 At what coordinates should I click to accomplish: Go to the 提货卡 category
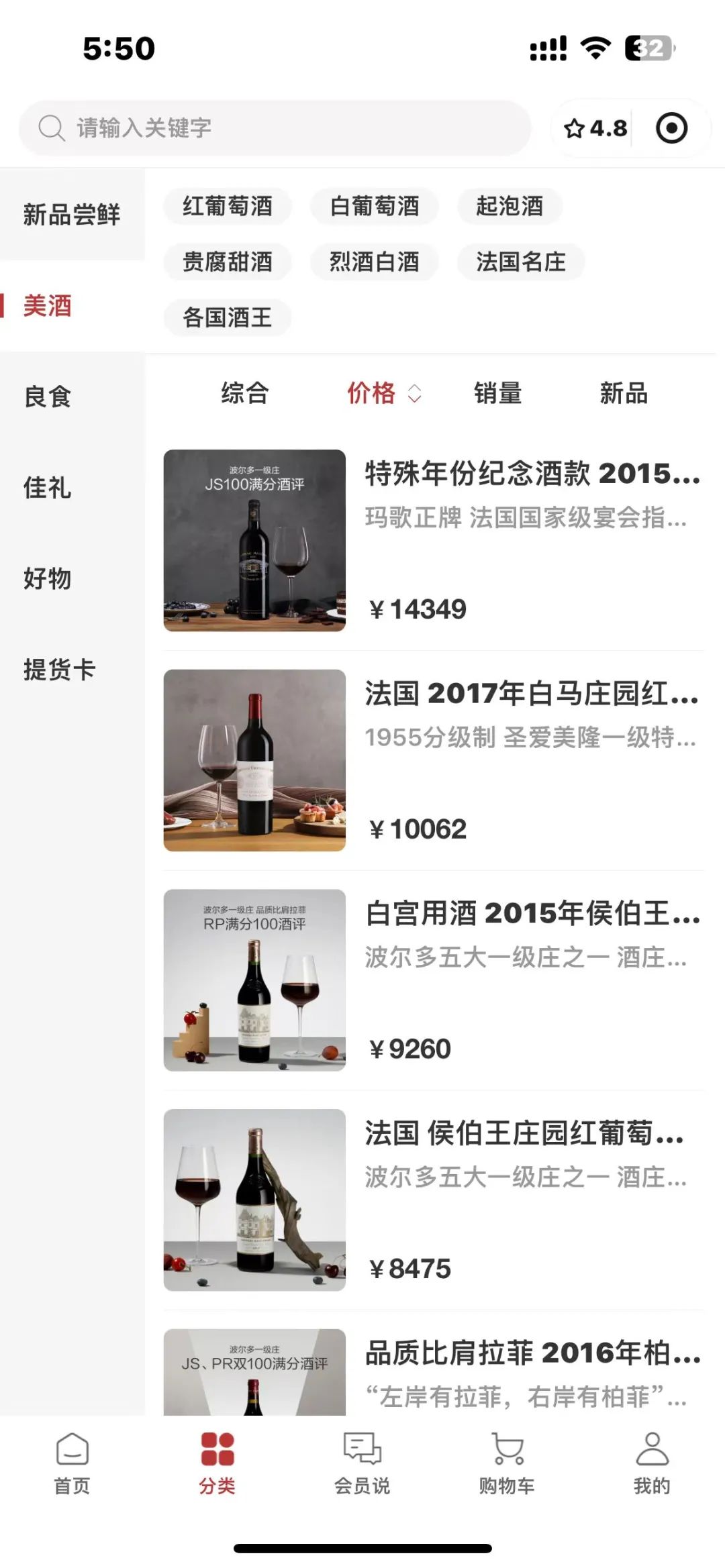point(60,670)
